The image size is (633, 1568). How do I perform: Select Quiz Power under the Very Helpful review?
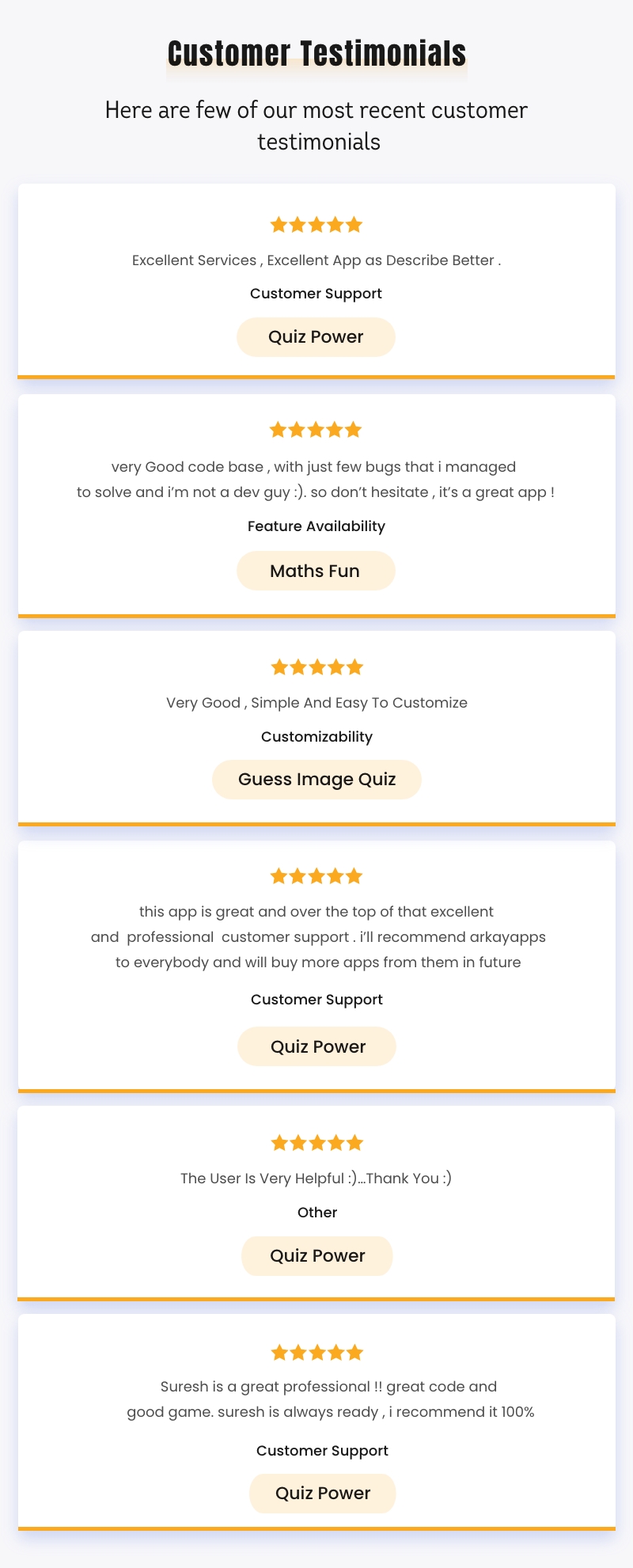coord(316,1256)
